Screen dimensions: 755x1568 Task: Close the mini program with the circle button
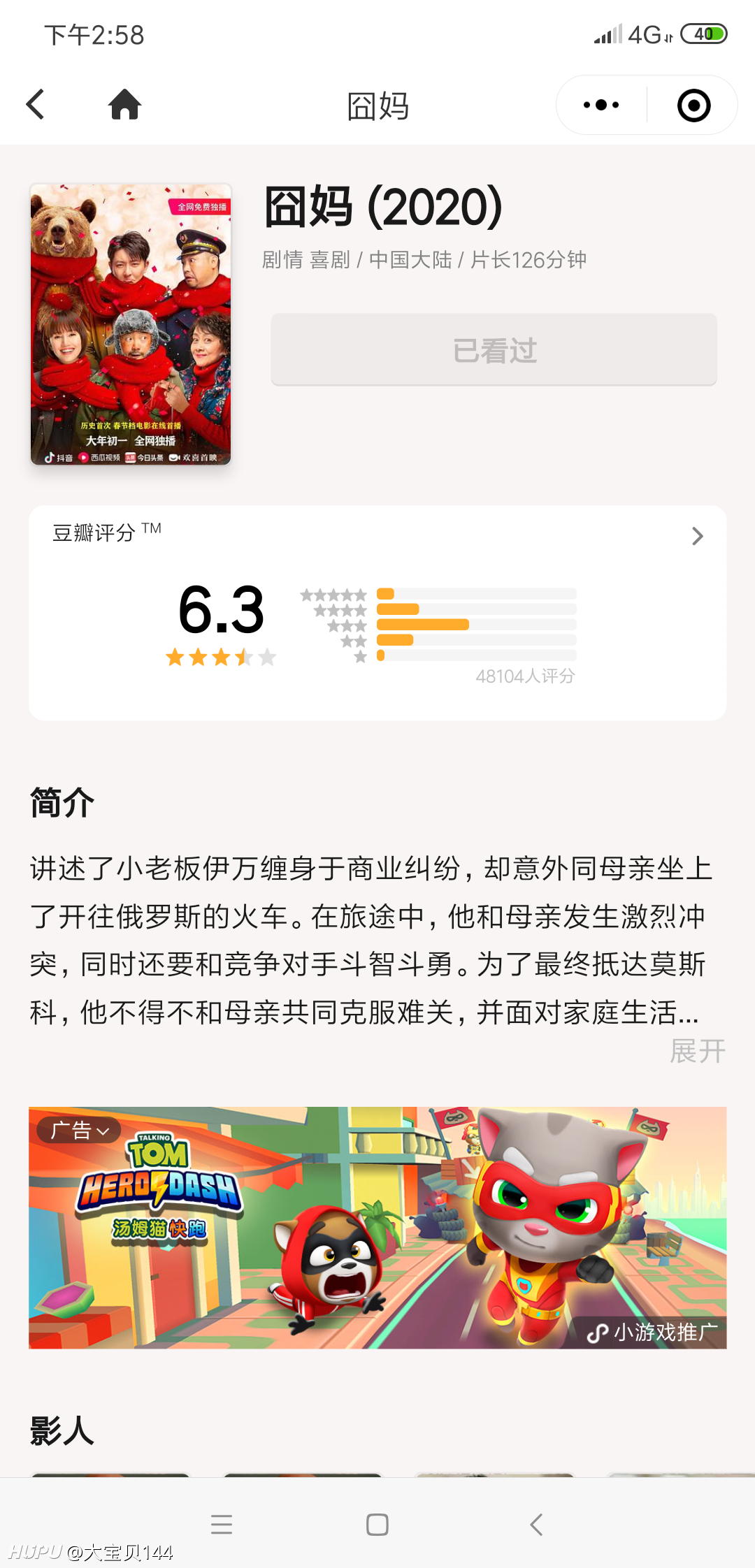693,106
